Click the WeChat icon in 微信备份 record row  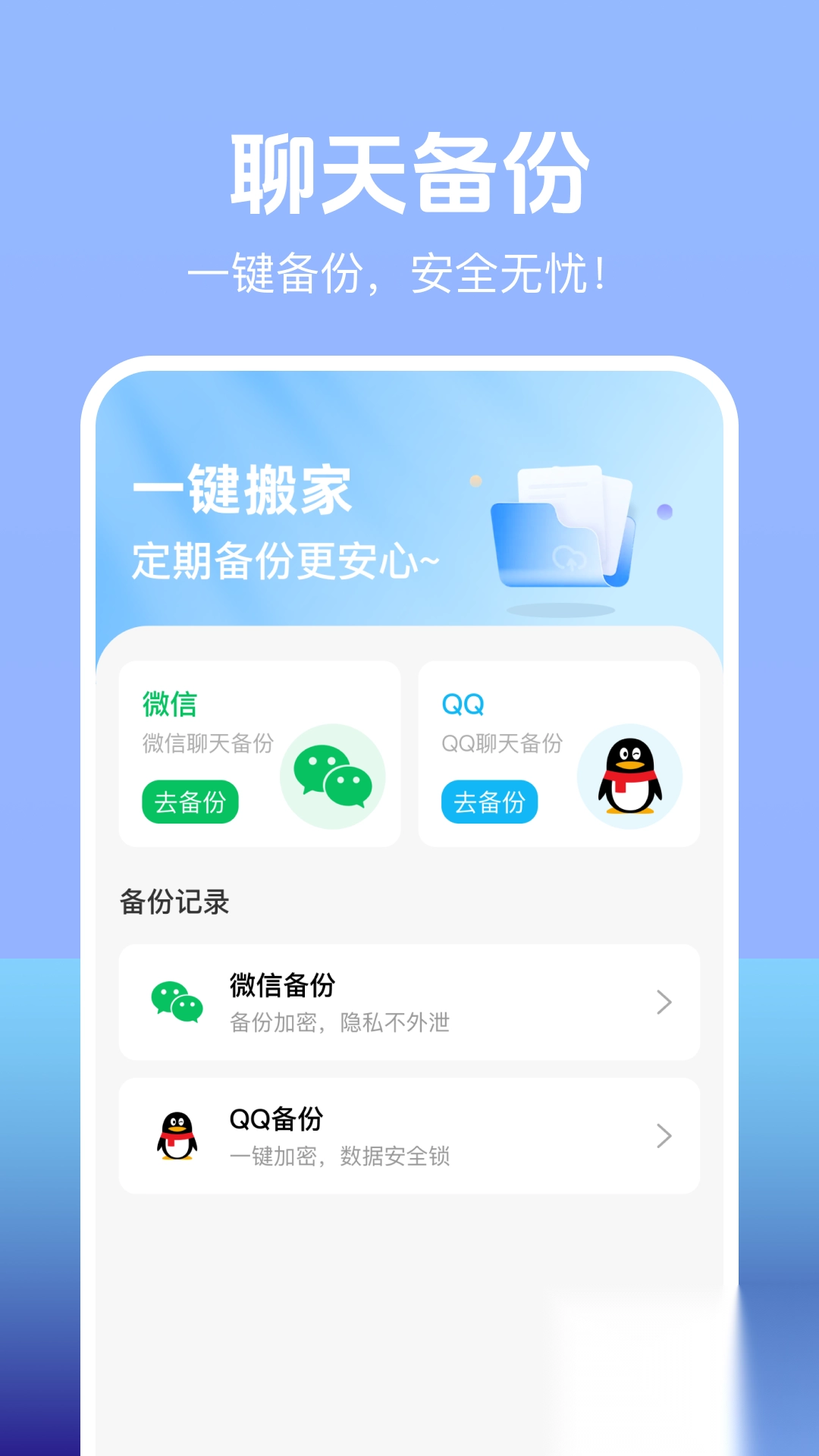click(x=176, y=1003)
